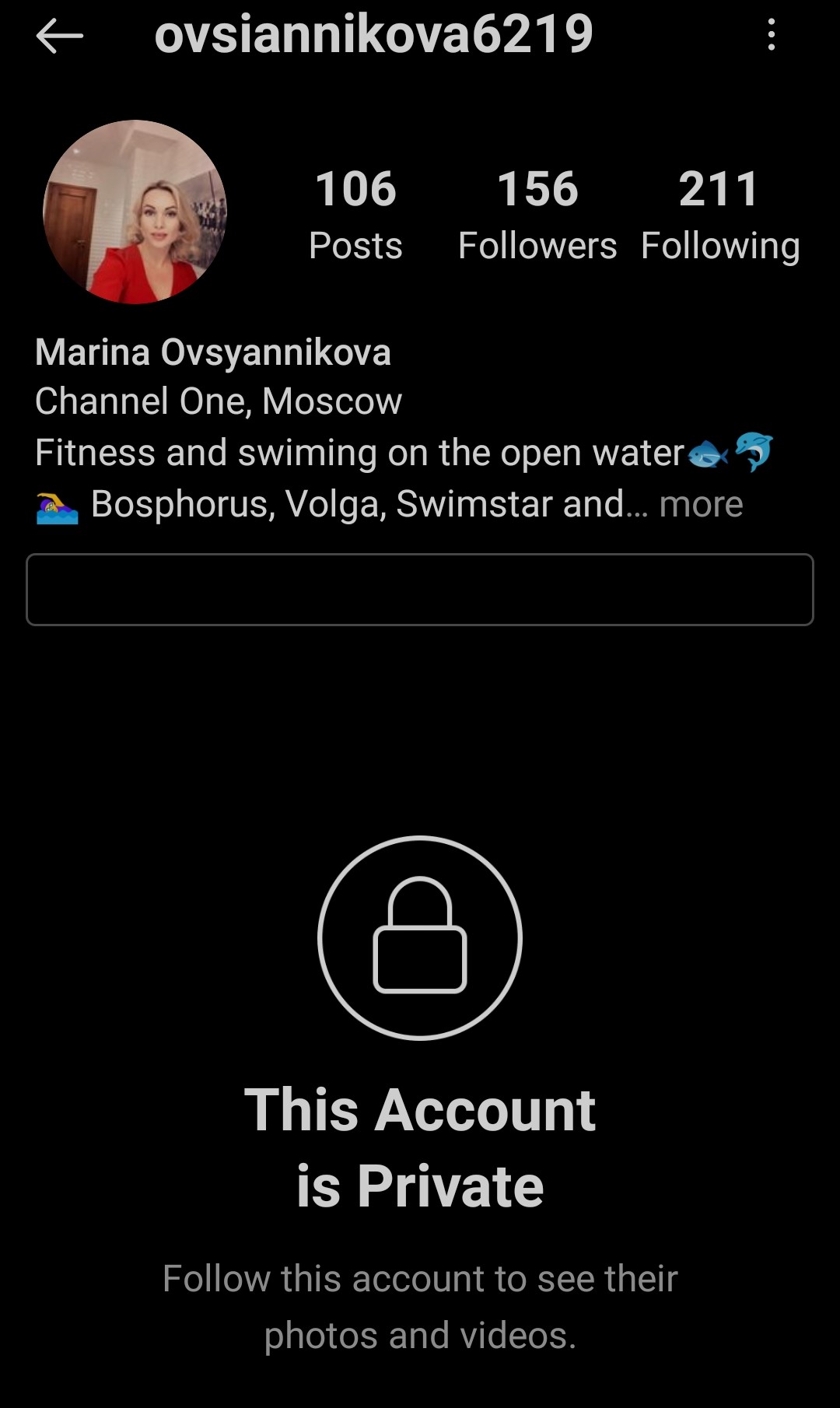Open the three-dot overflow menu

[x=771, y=36]
